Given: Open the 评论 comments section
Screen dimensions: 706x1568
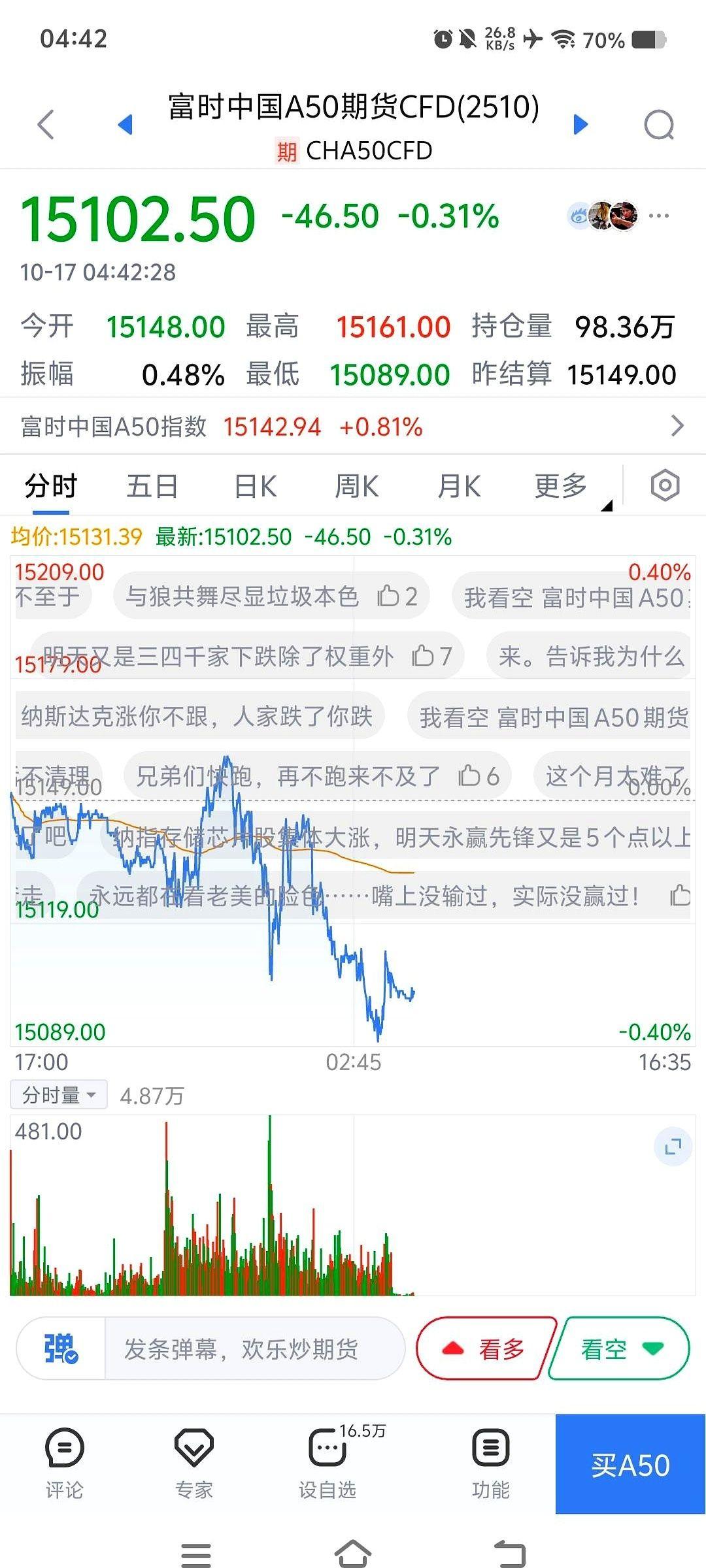Looking at the screenshot, I should 64,1463.
